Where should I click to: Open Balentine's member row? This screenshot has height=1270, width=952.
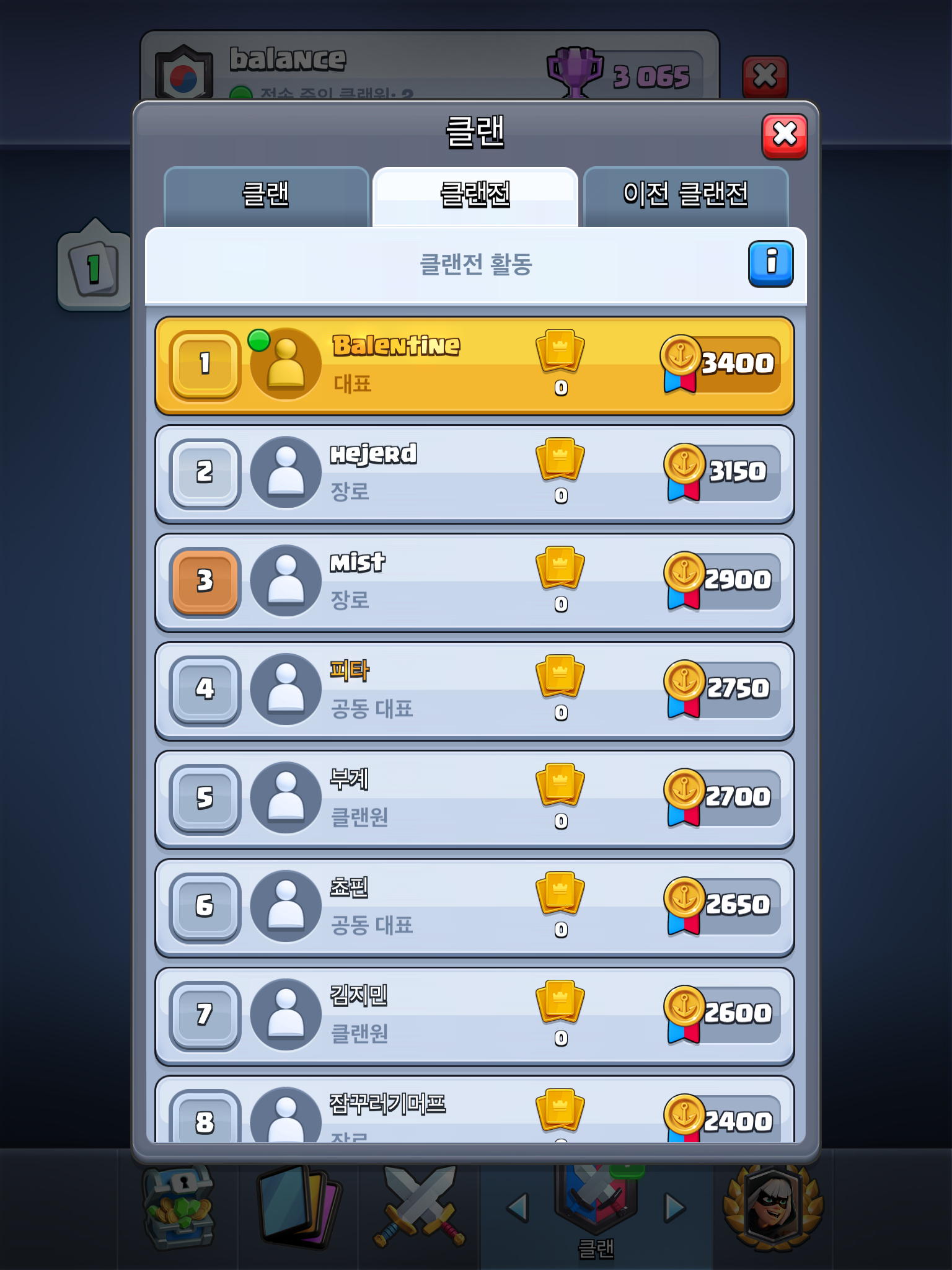point(474,366)
